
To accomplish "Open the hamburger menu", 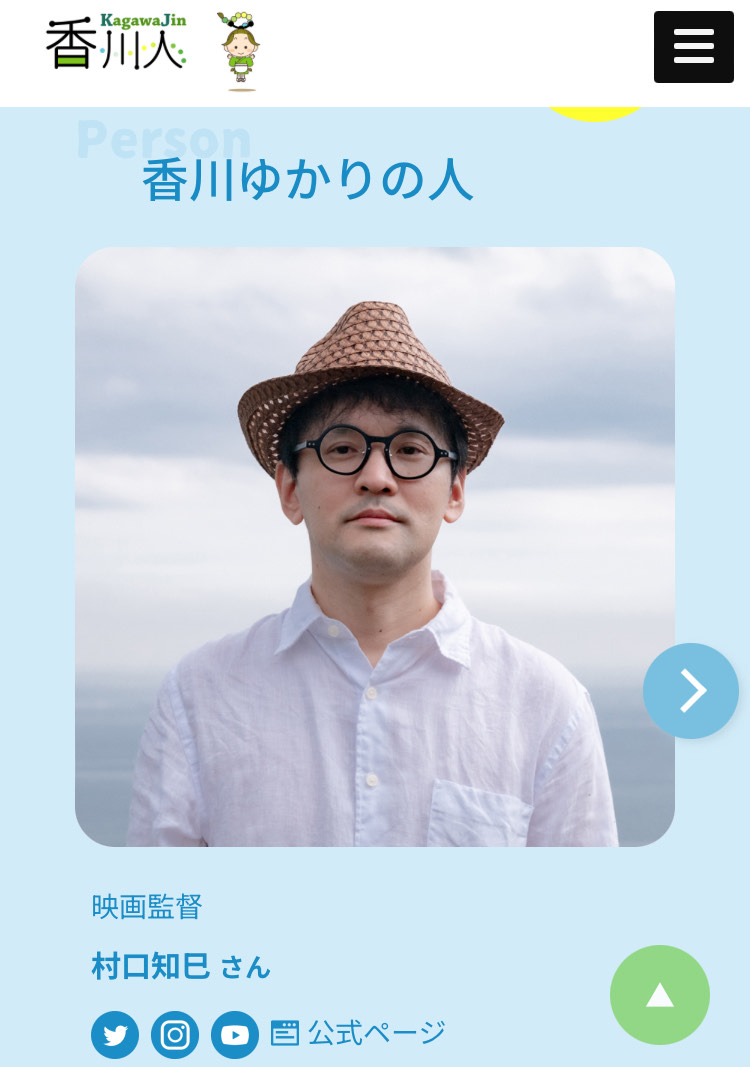I will (x=693, y=47).
